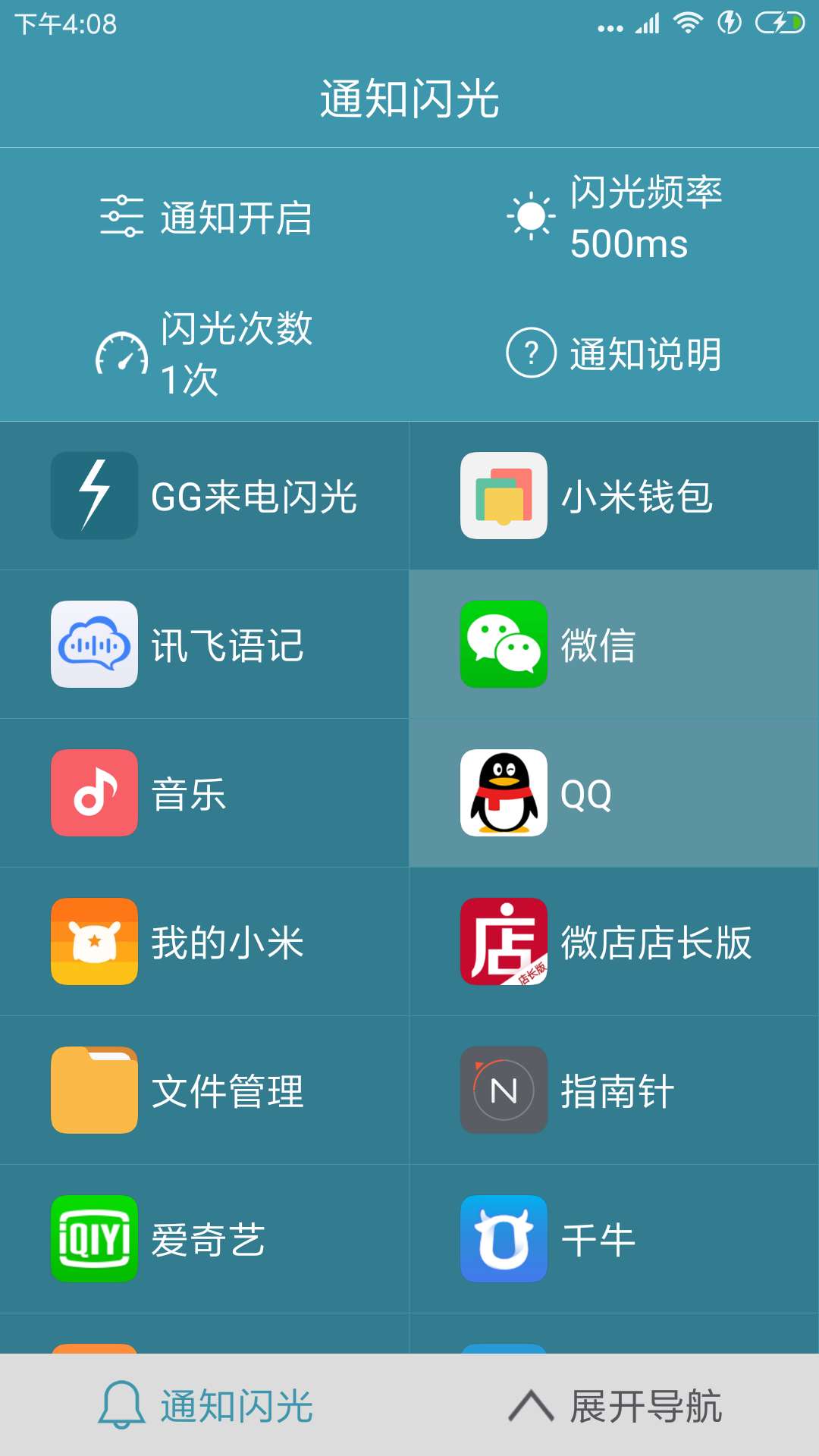The height and width of the screenshot is (1456, 819).
Task: Select the QQ penguin app icon
Action: (502, 793)
